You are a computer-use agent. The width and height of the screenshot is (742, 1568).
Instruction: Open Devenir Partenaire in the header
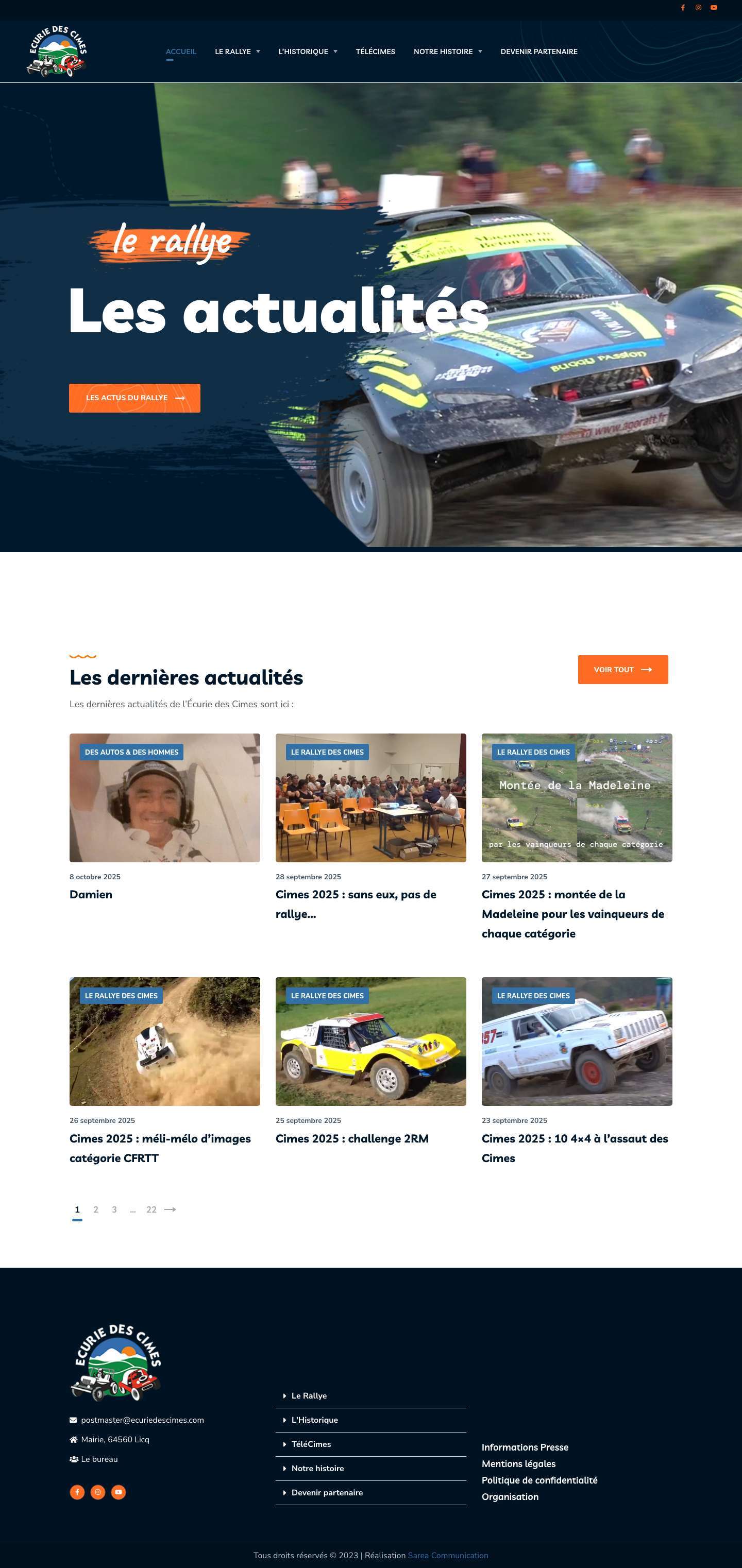tap(538, 52)
